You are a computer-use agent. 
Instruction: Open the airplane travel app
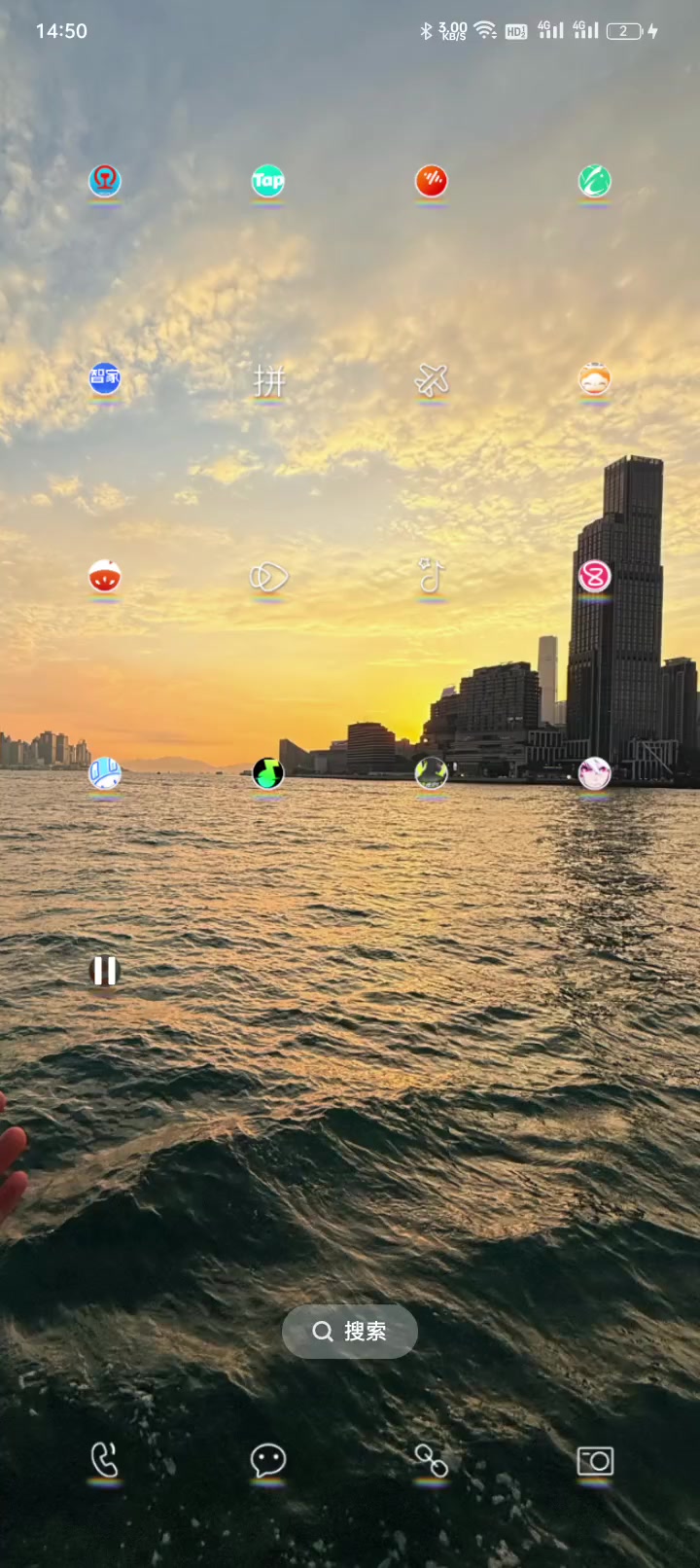tap(432, 379)
